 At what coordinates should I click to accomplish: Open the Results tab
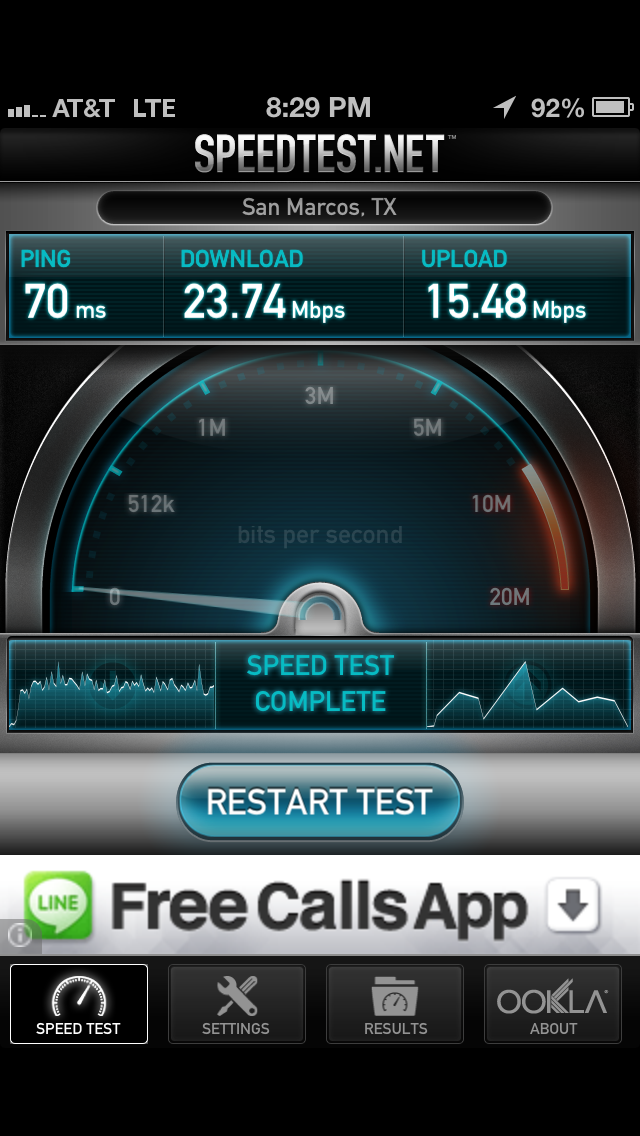(x=395, y=1004)
